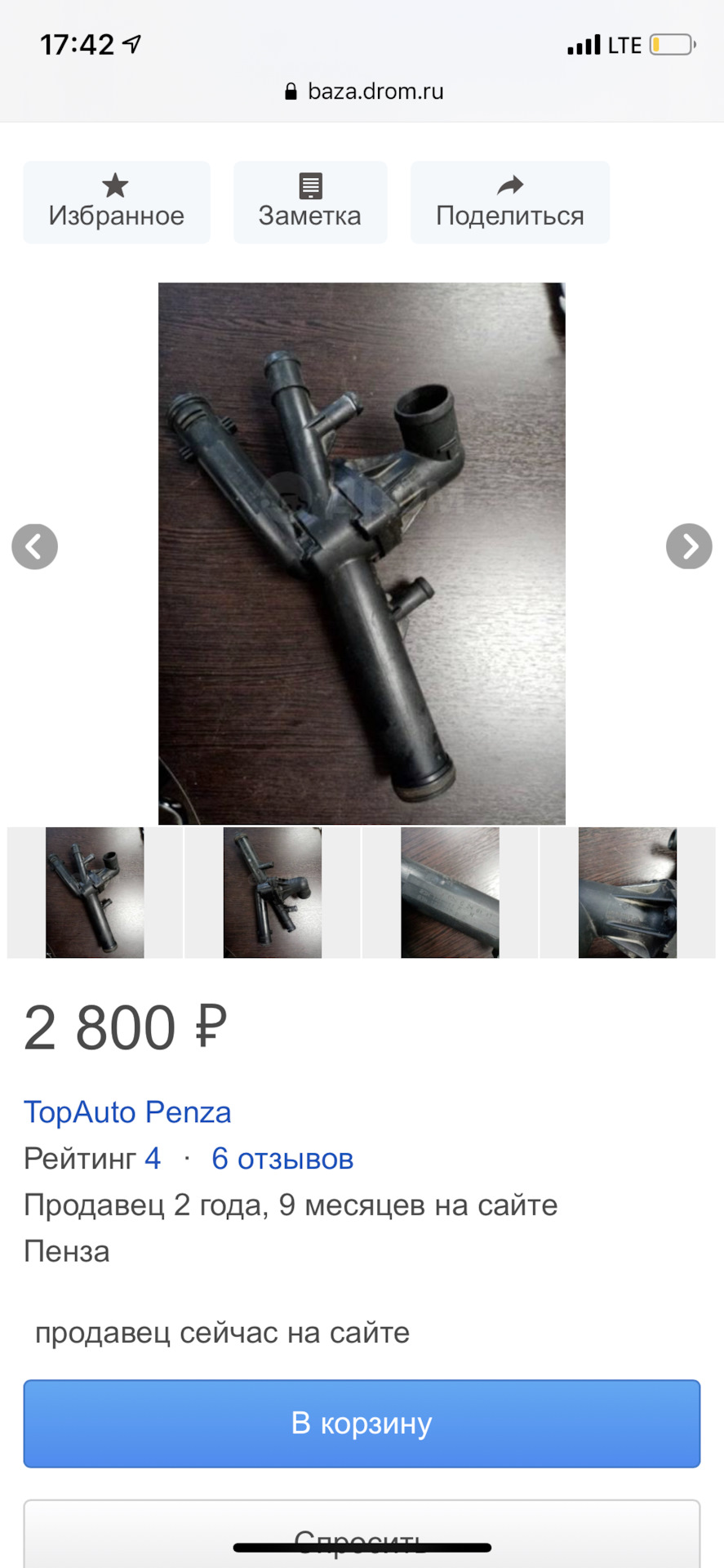The image size is (724, 1568).
Task: Add listing to Избранное favorites
Action: click(117, 202)
